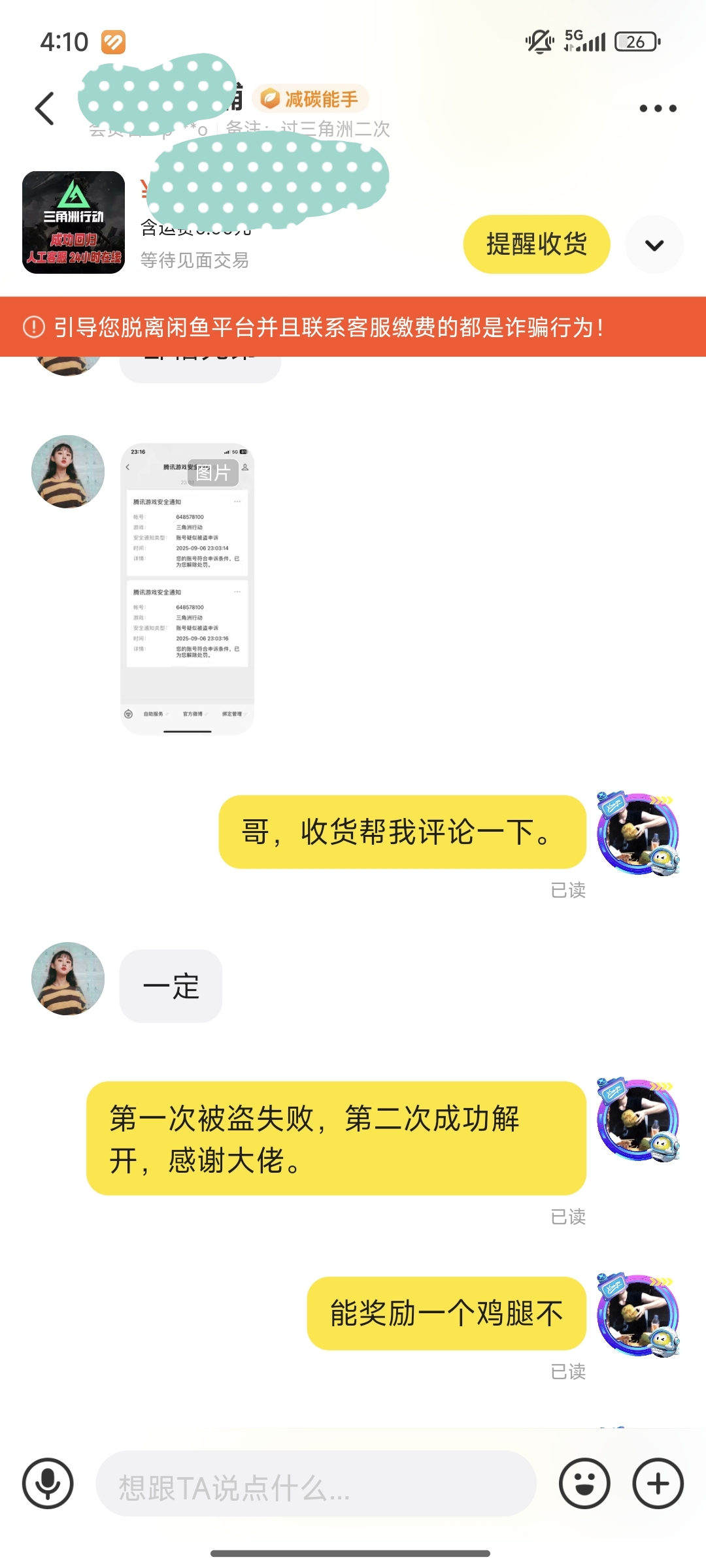Open the three-dot overflow menu
This screenshot has height=1568, width=706.
[658, 108]
